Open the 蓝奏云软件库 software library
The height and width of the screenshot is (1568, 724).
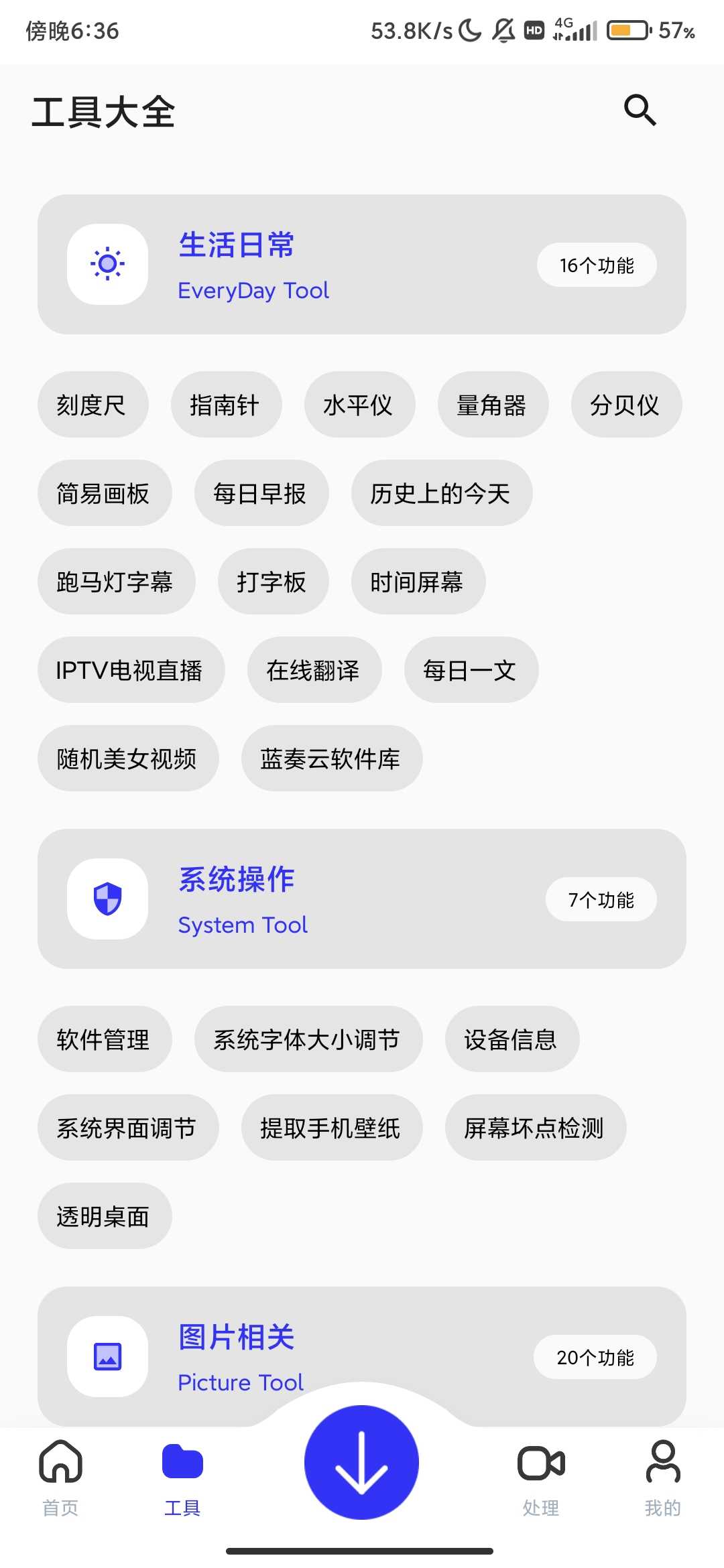click(331, 759)
